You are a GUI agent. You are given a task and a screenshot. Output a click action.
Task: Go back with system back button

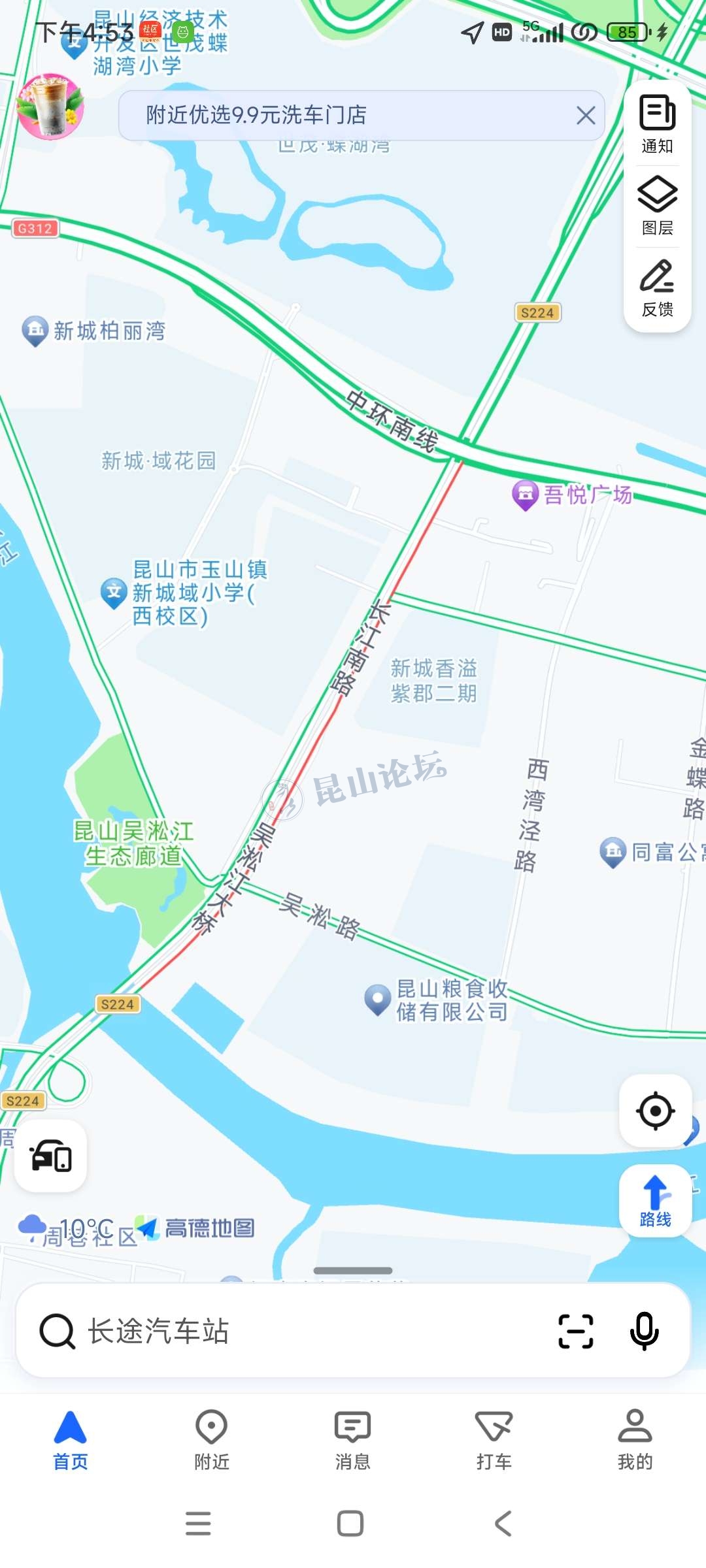(x=503, y=1524)
